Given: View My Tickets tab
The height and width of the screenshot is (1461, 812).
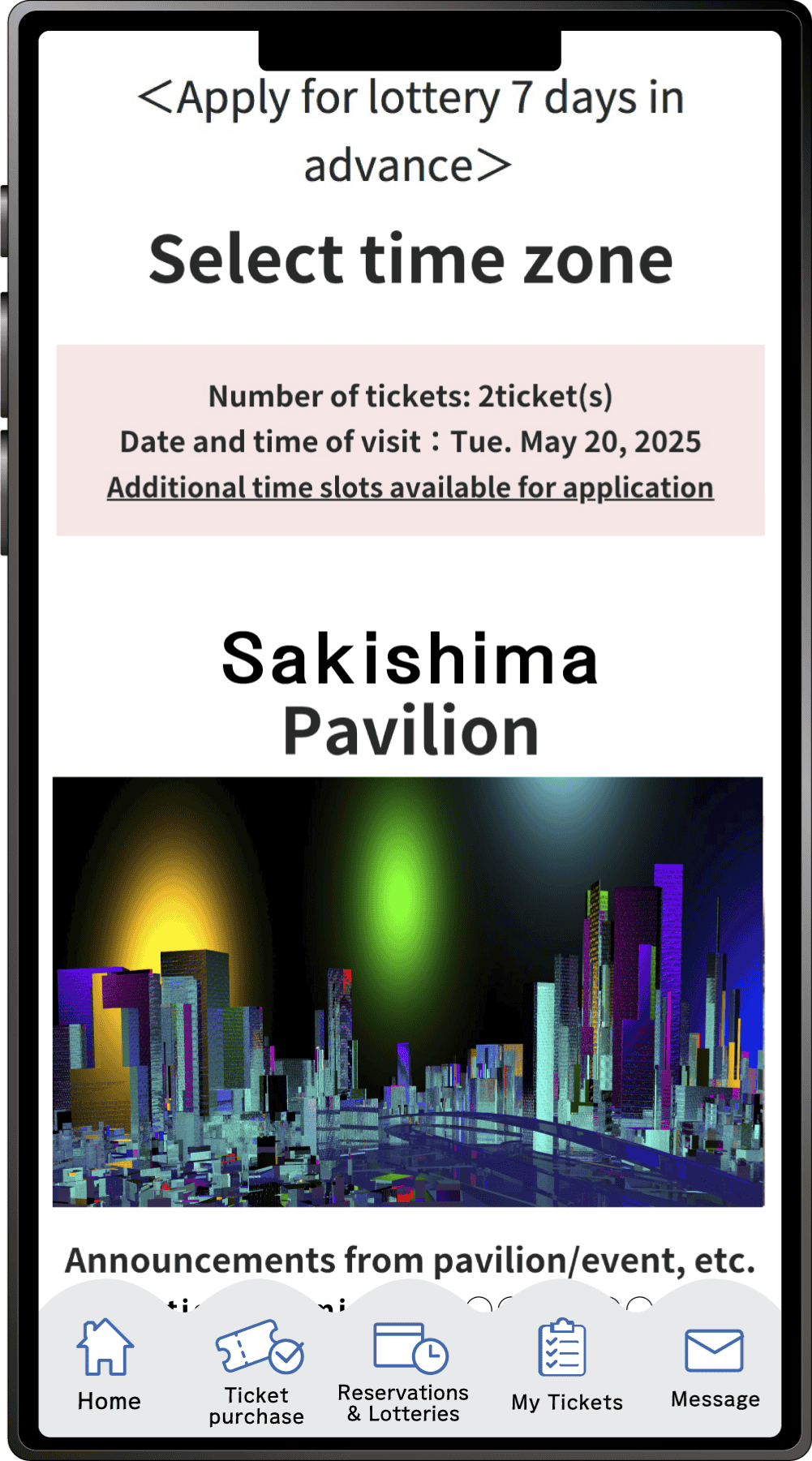Looking at the screenshot, I should tap(565, 1367).
